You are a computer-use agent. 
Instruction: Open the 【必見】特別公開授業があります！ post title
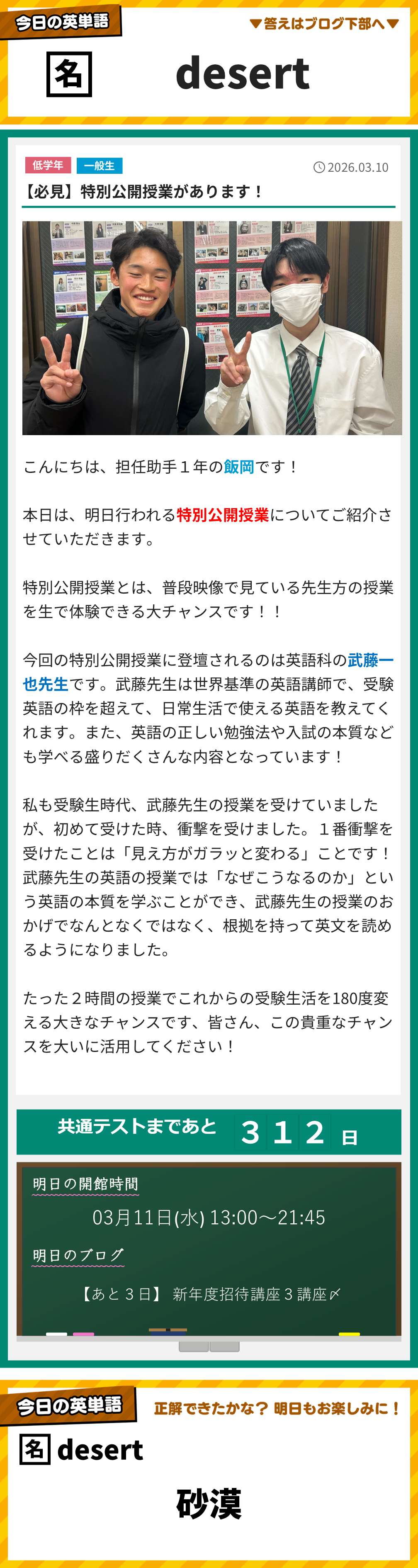(142, 192)
